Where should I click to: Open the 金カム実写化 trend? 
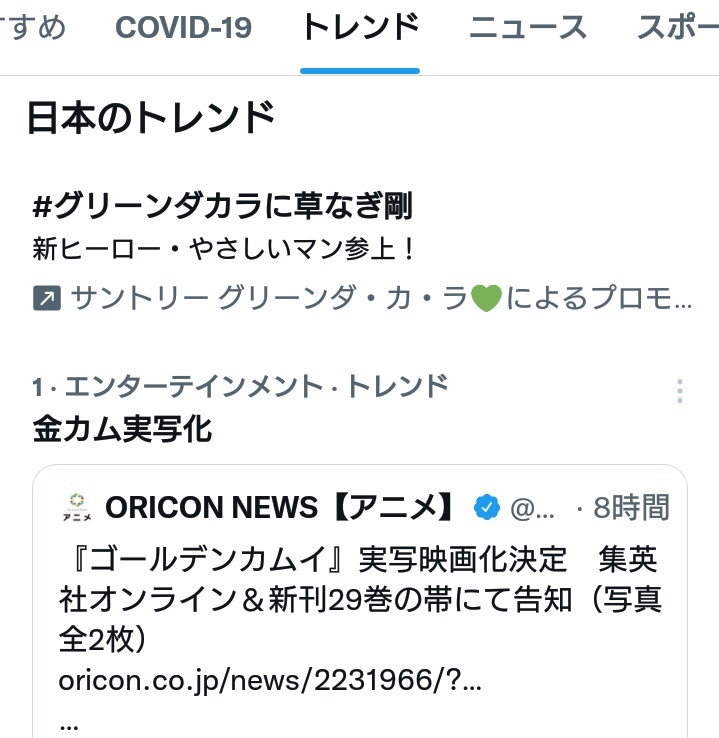(x=122, y=430)
